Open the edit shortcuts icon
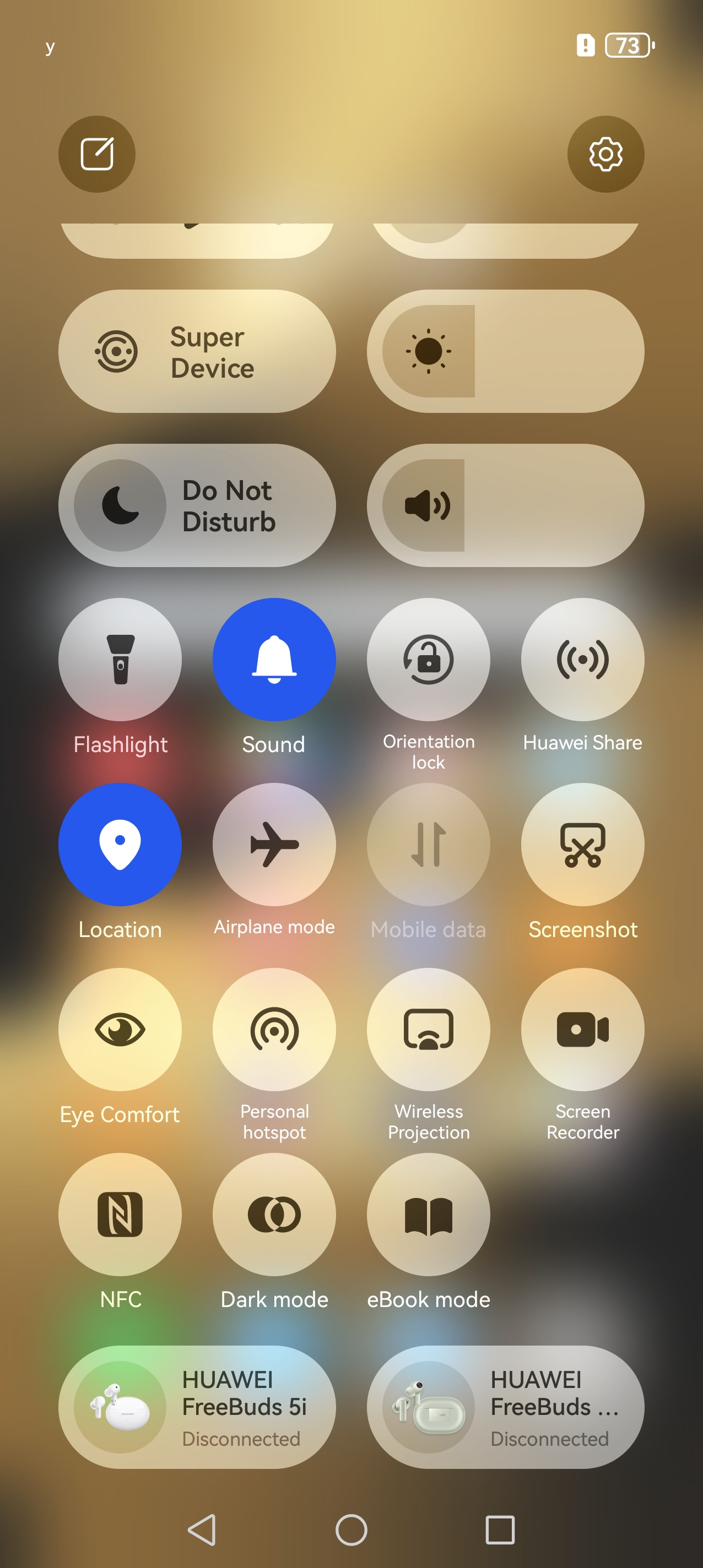Screen dimensions: 703x1568 coord(97,154)
